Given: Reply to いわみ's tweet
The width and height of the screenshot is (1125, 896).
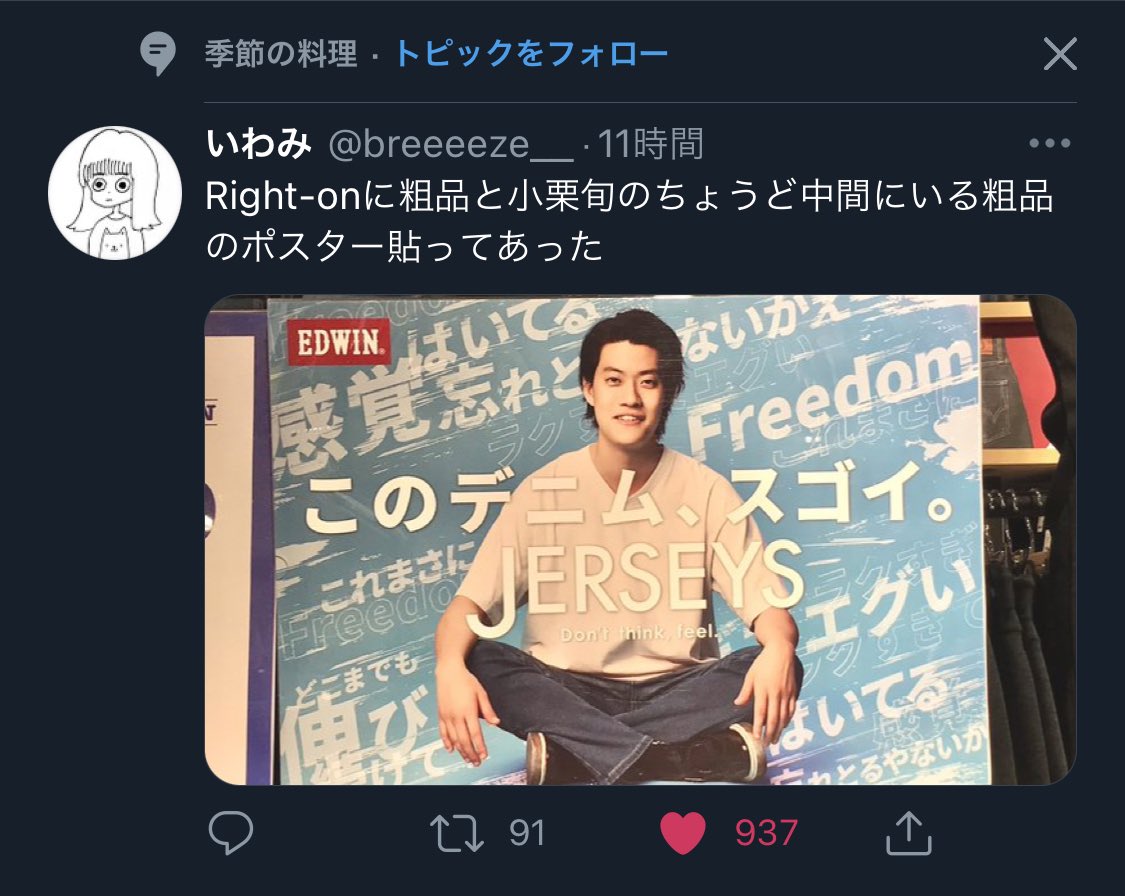Looking at the screenshot, I should point(230,832).
